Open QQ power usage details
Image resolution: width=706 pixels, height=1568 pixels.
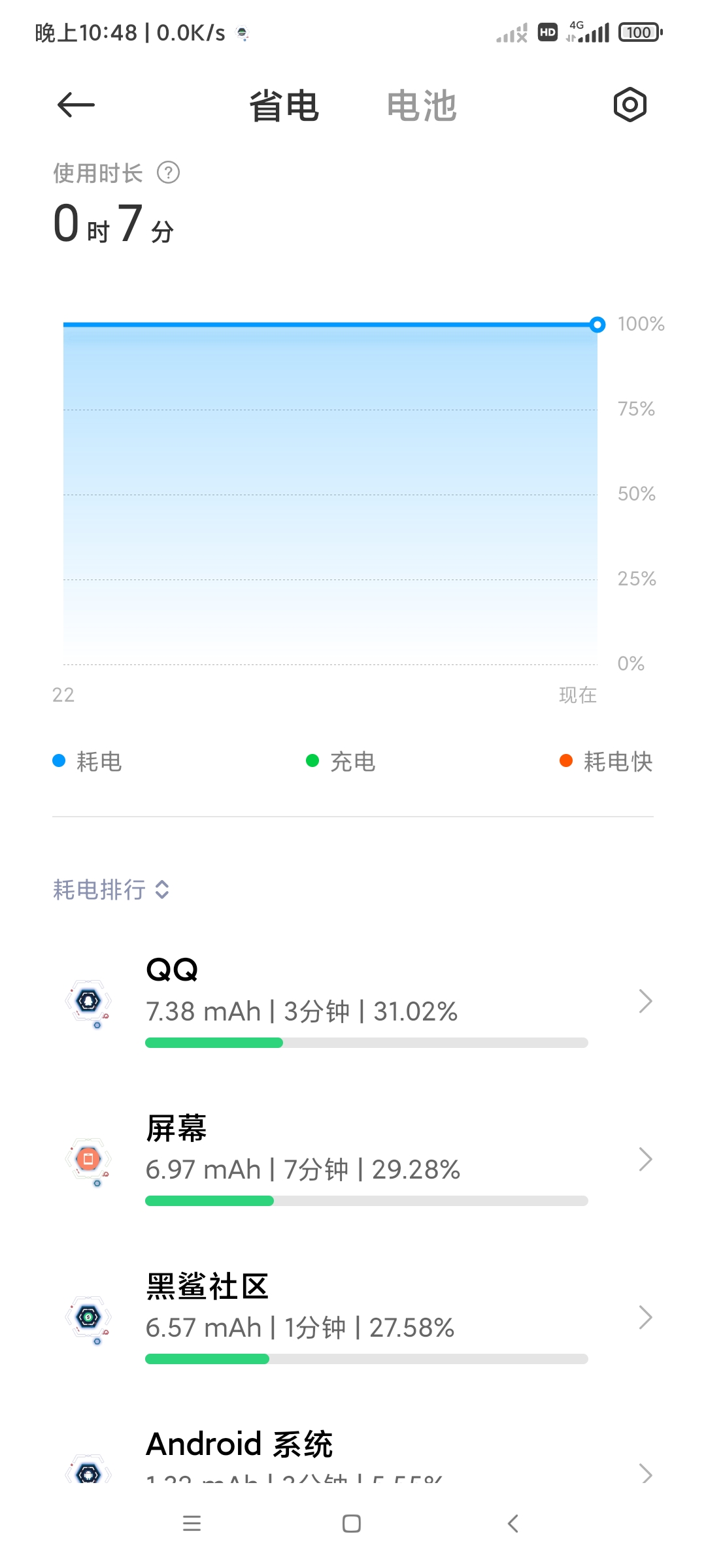pos(353,1001)
